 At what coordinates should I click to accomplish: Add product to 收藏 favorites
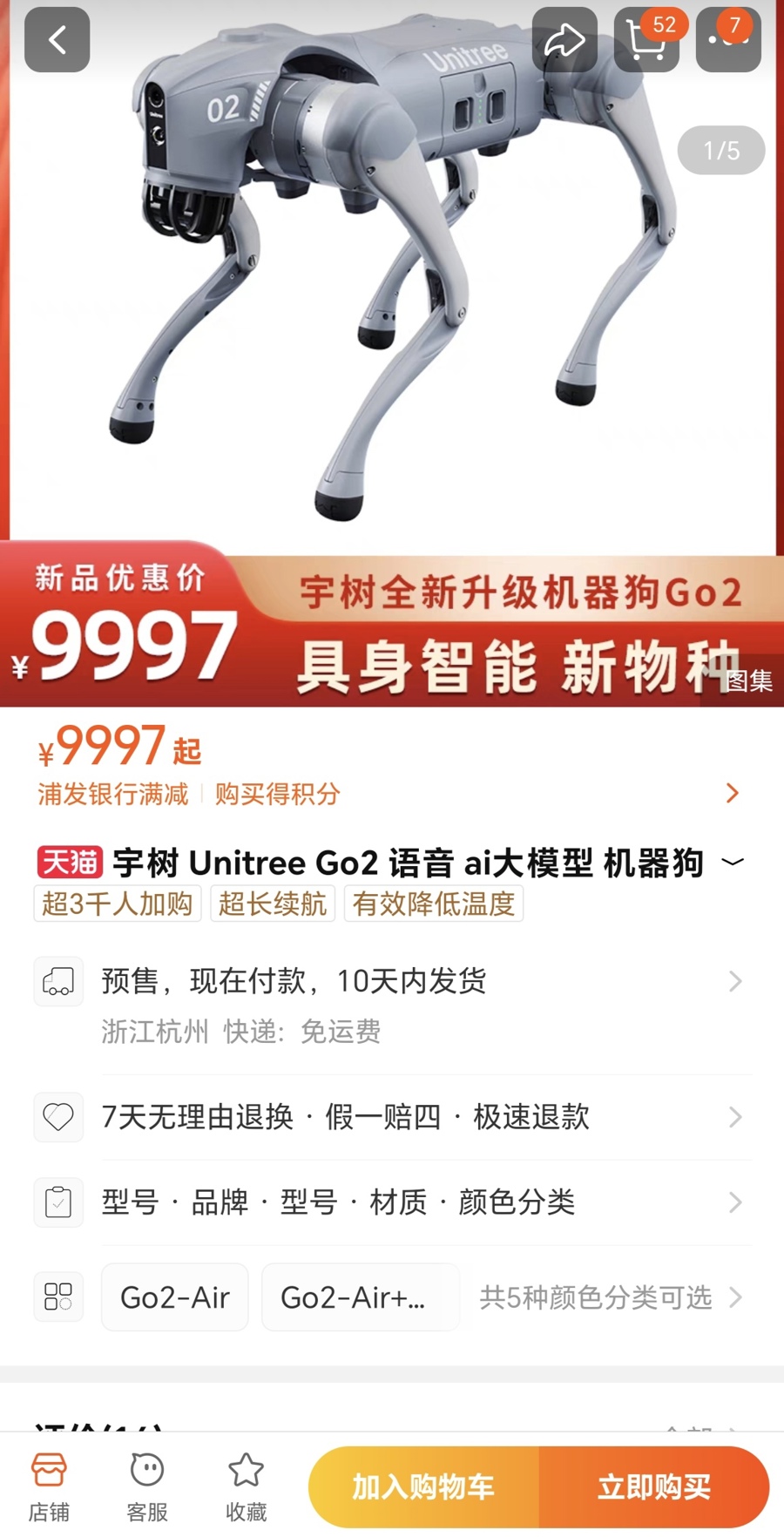pos(246,1487)
